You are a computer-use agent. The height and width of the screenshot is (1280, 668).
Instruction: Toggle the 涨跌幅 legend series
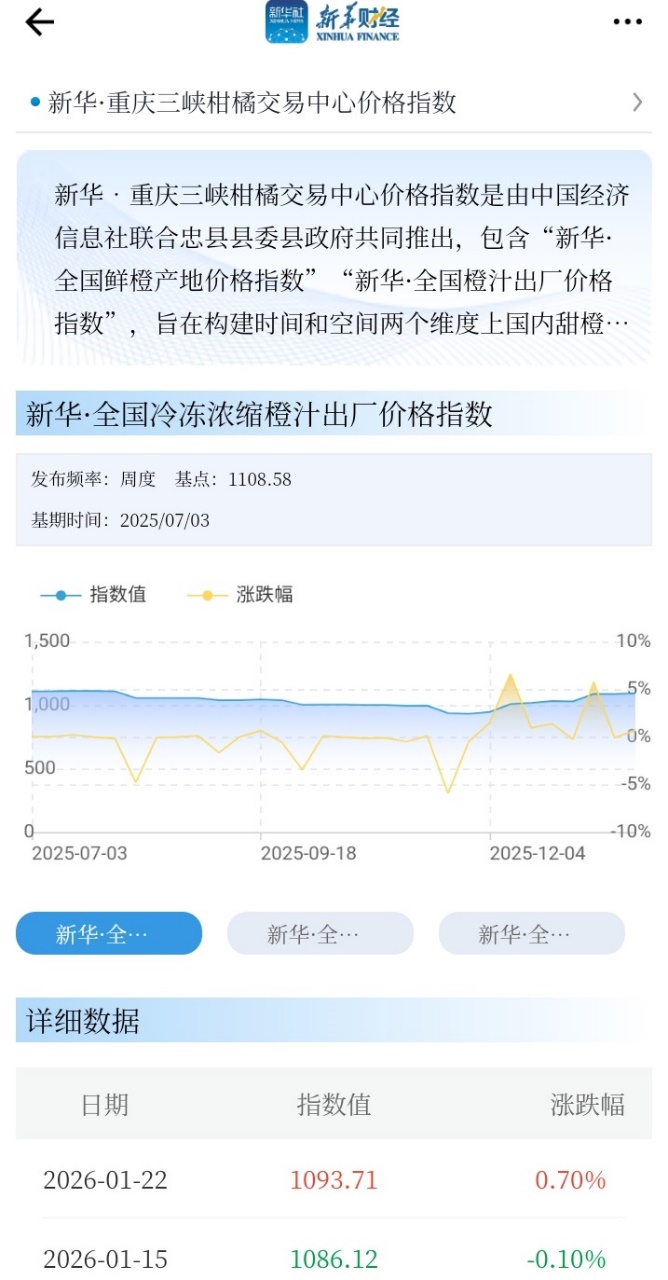tap(242, 595)
